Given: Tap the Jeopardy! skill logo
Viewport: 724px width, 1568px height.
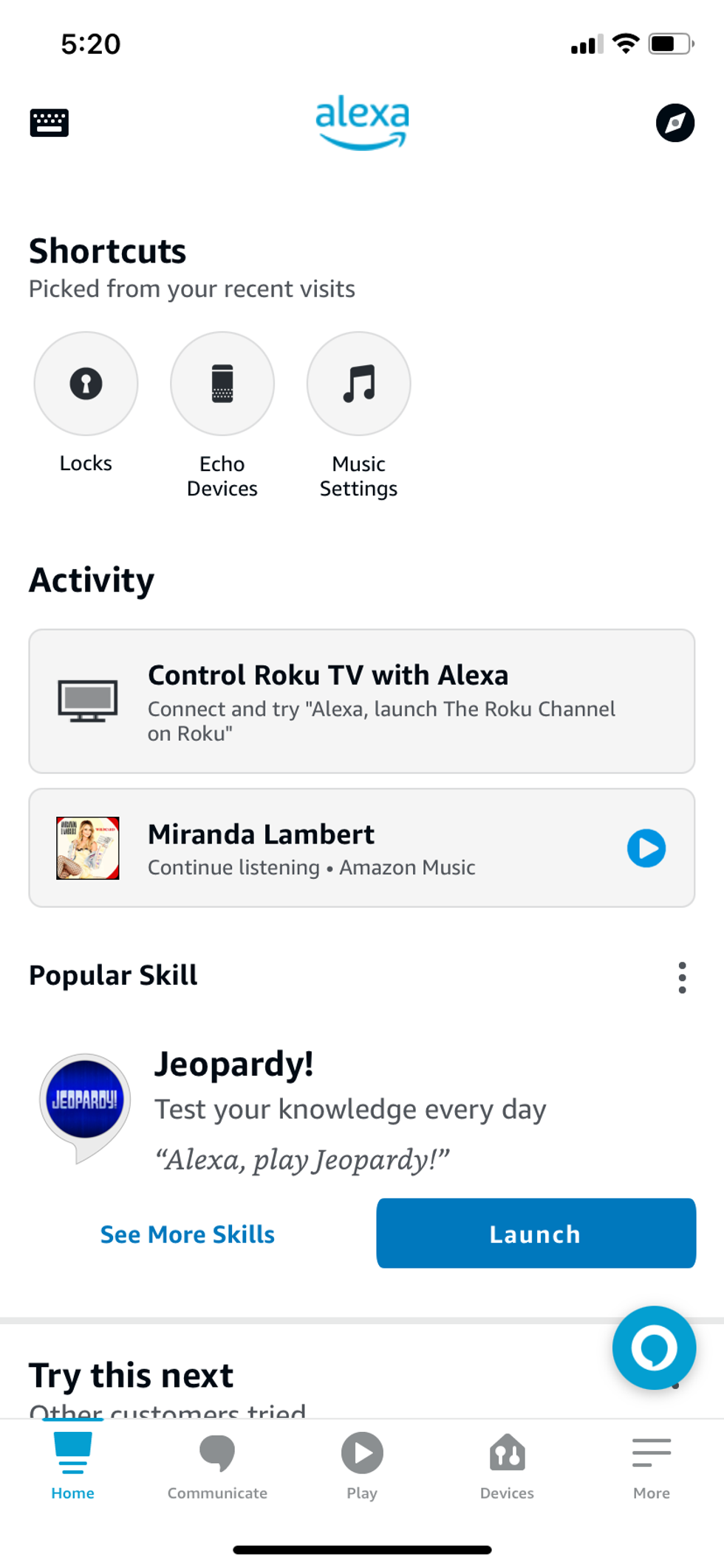Looking at the screenshot, I should 83,1101.
